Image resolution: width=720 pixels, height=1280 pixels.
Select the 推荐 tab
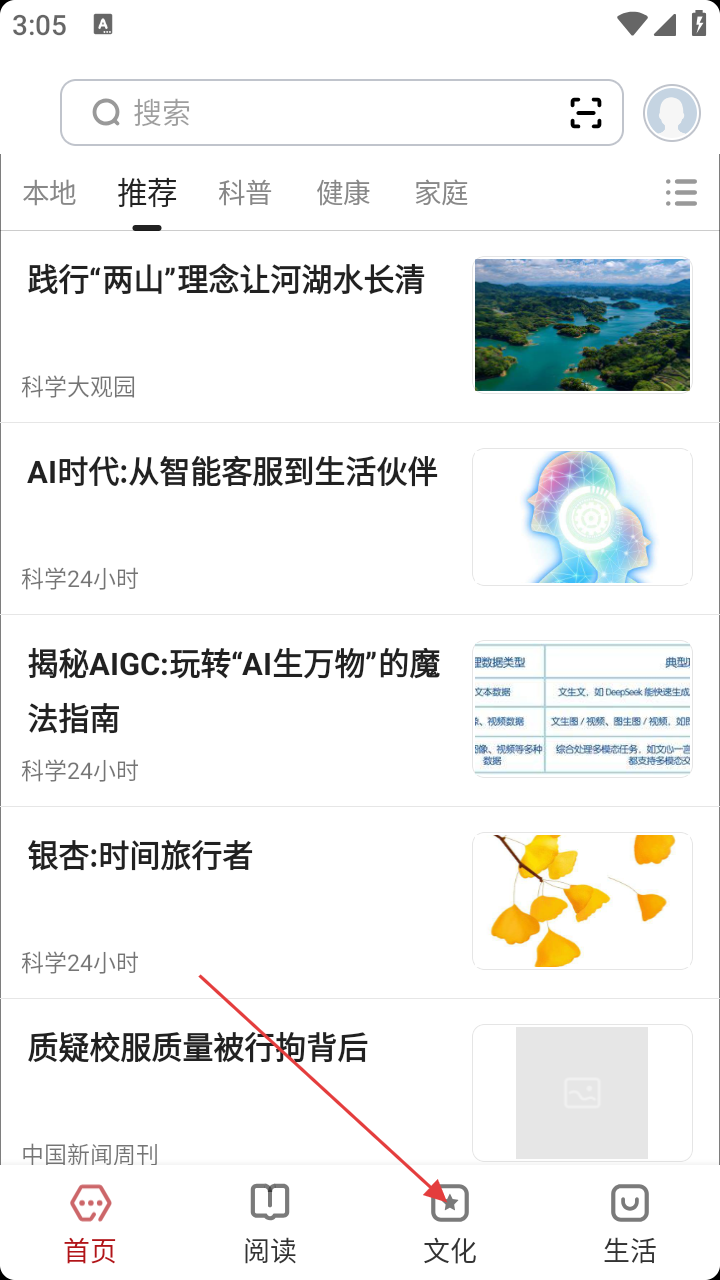(147, 192)
